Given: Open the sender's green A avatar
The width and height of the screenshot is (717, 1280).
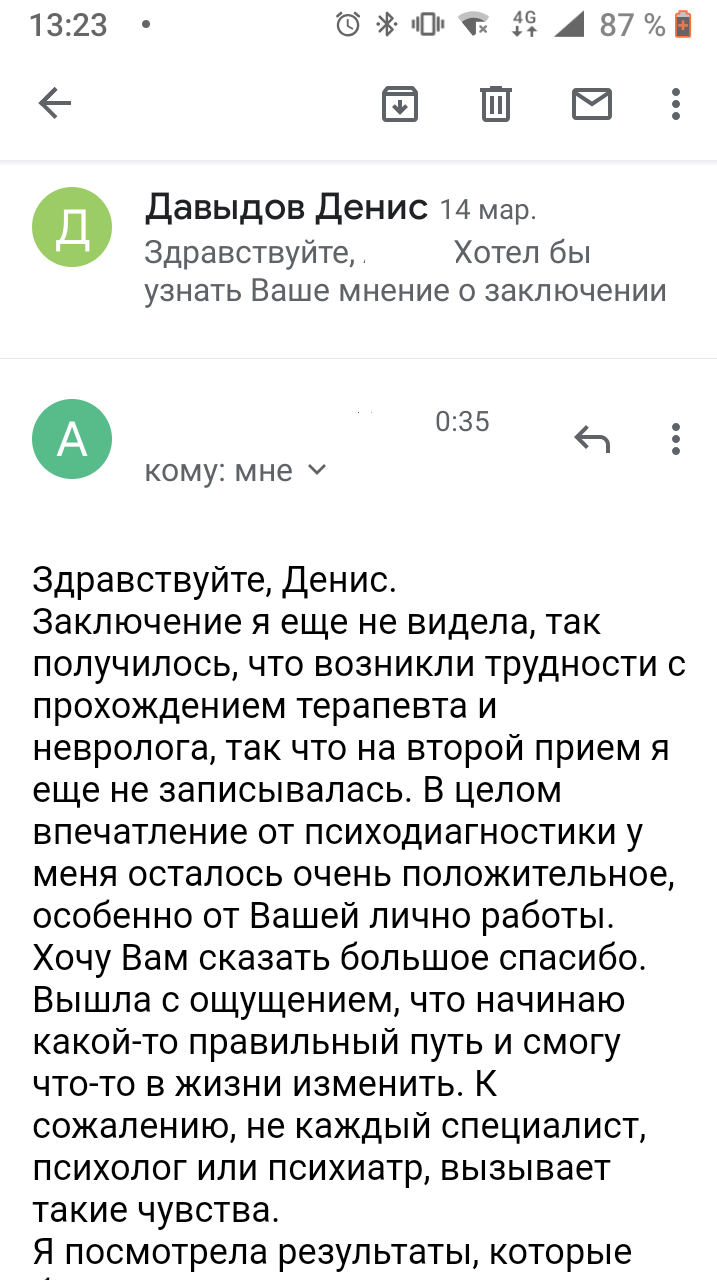Looking at the screenshot, I should point(72,438).
